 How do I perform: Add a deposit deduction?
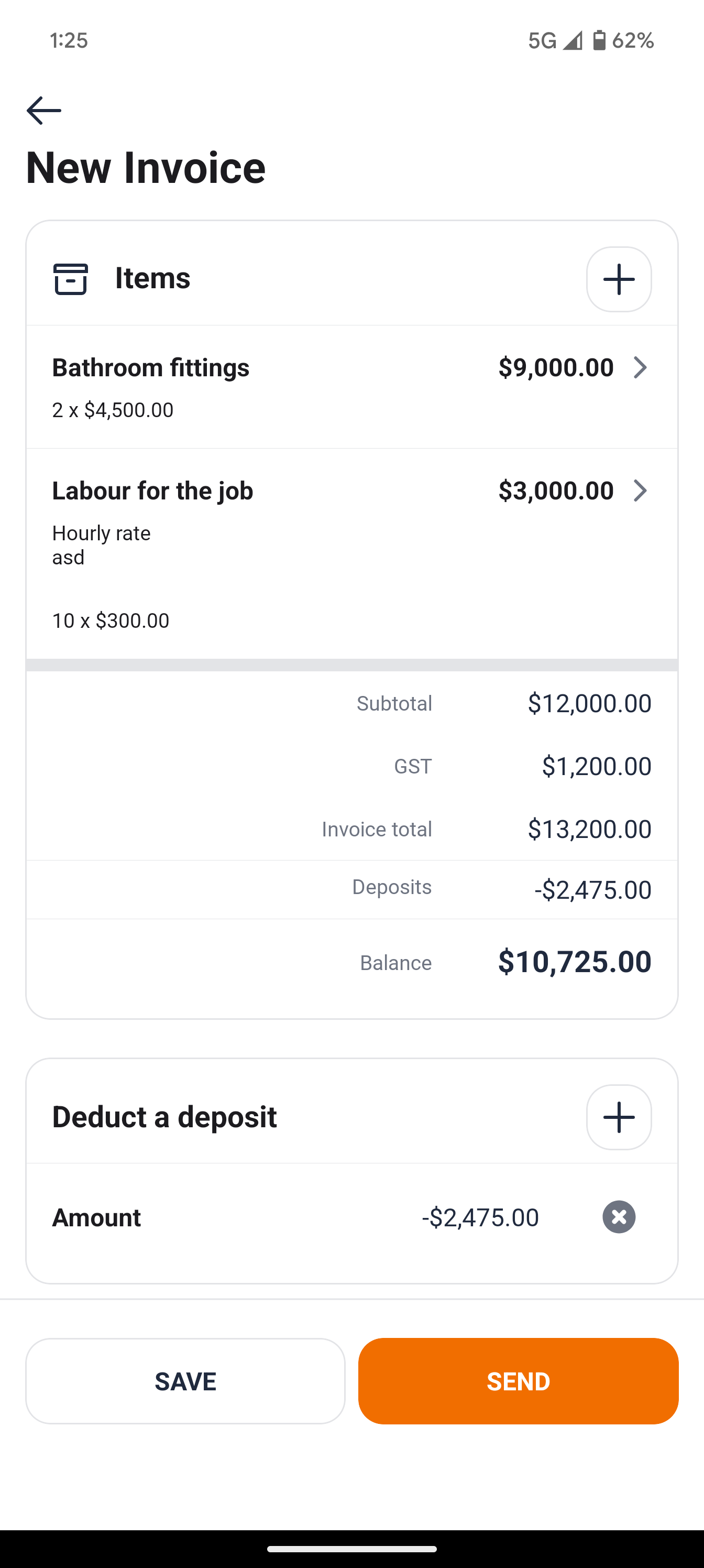tap(618, 1117)
